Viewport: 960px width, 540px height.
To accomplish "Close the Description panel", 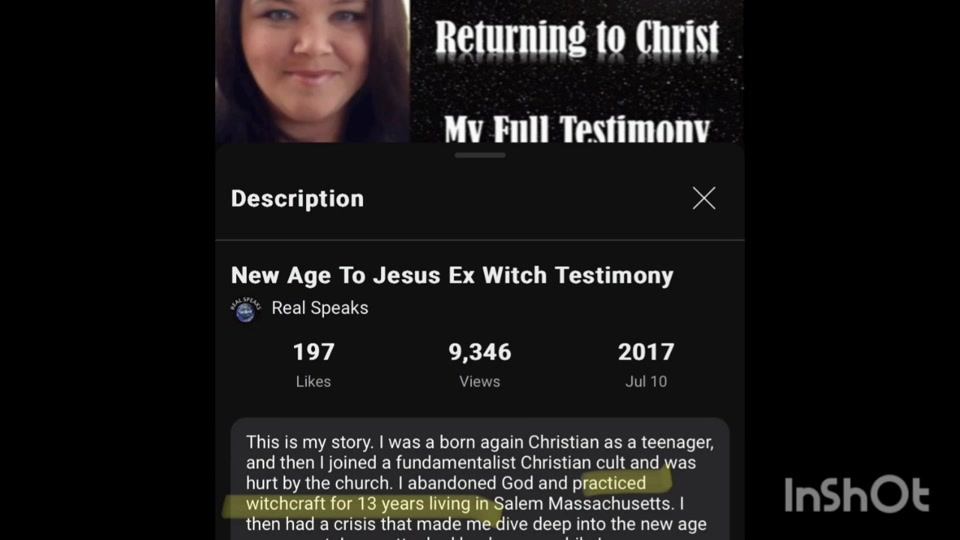I will [704, 198].
